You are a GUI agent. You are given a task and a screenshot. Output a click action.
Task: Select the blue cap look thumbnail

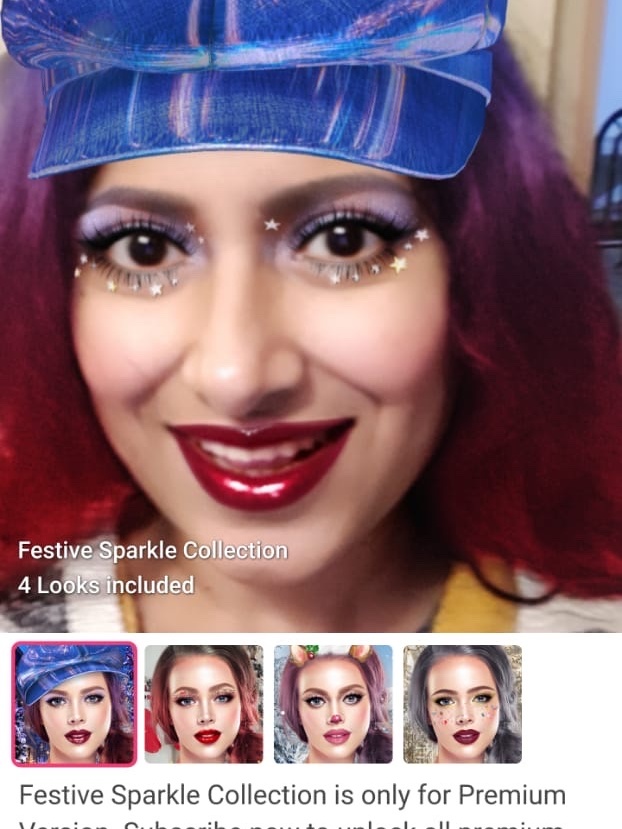pos(75,704)
